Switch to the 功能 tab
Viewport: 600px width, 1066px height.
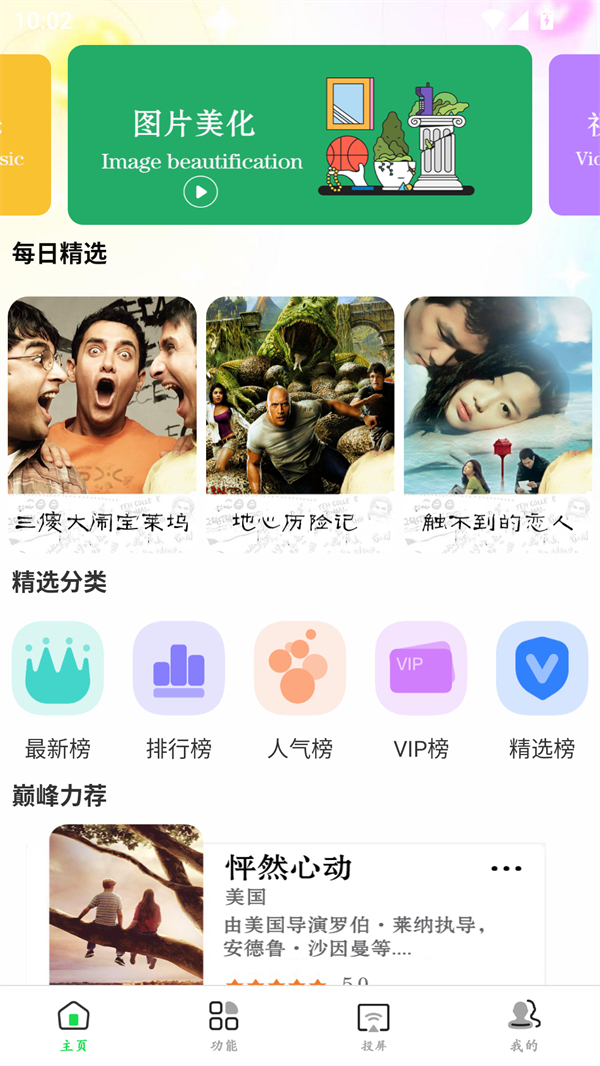[224, 1025]
